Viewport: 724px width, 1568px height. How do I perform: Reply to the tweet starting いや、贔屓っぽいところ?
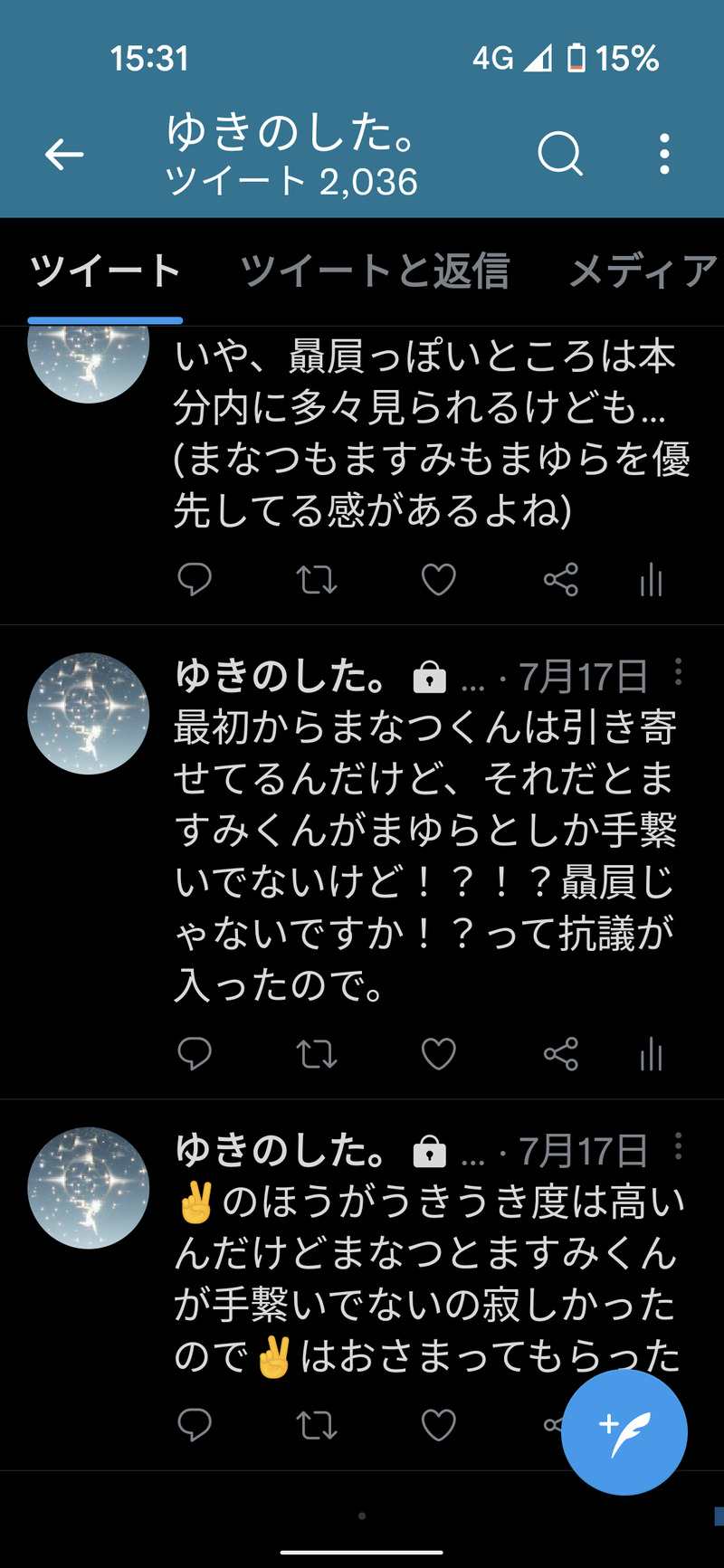[x=195, y=580]
